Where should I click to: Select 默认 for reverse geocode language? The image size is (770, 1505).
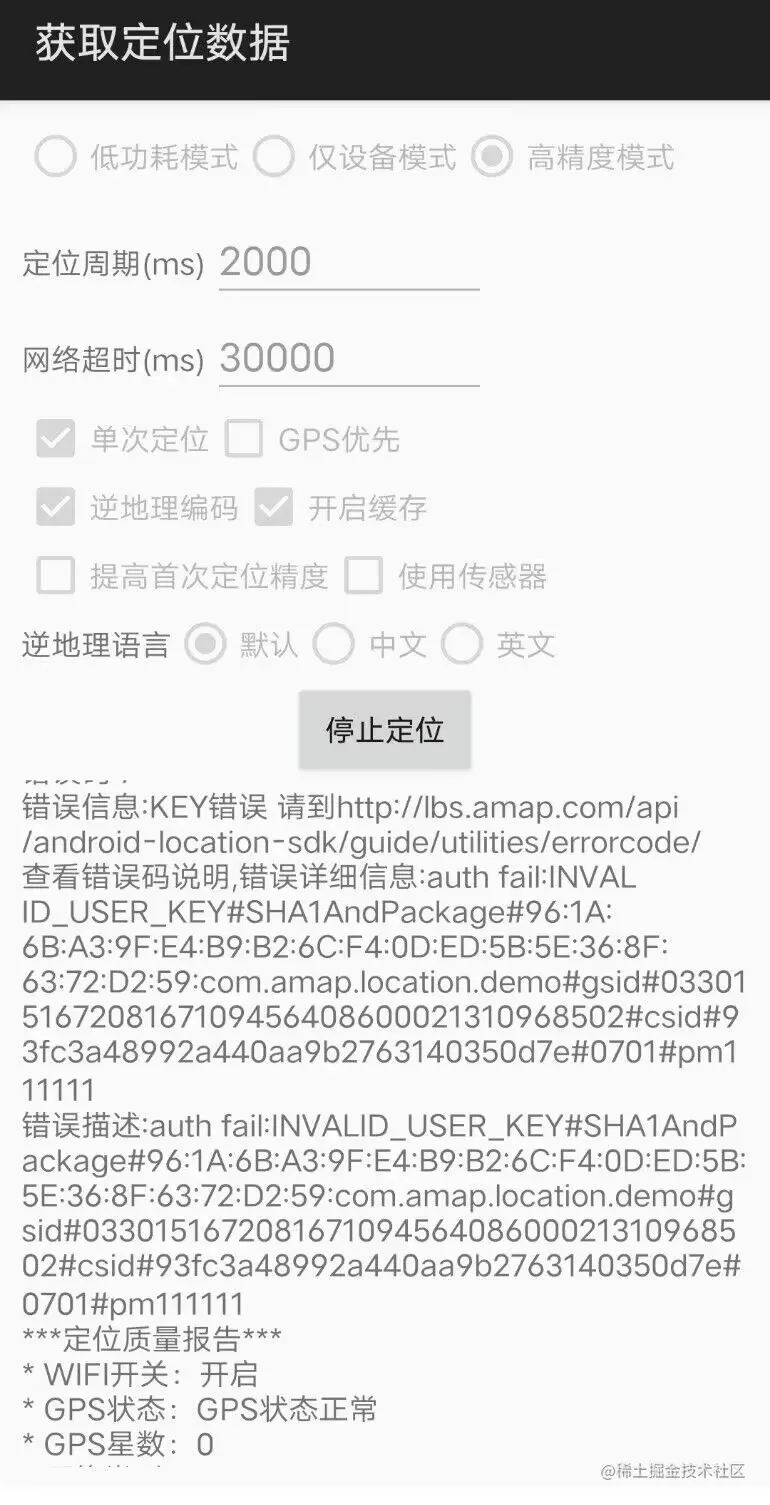point(206,645)
